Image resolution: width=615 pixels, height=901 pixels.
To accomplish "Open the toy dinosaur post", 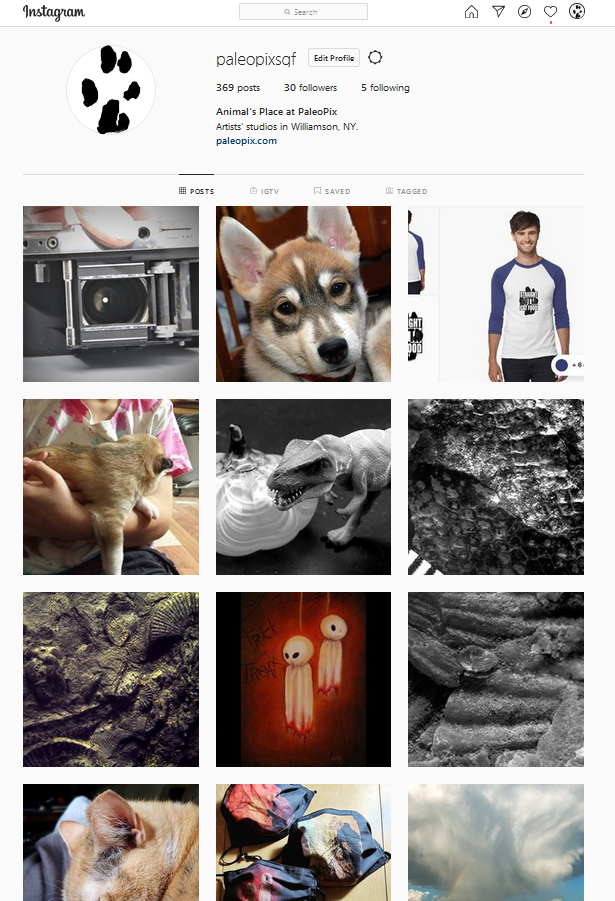I will point(303,487).
